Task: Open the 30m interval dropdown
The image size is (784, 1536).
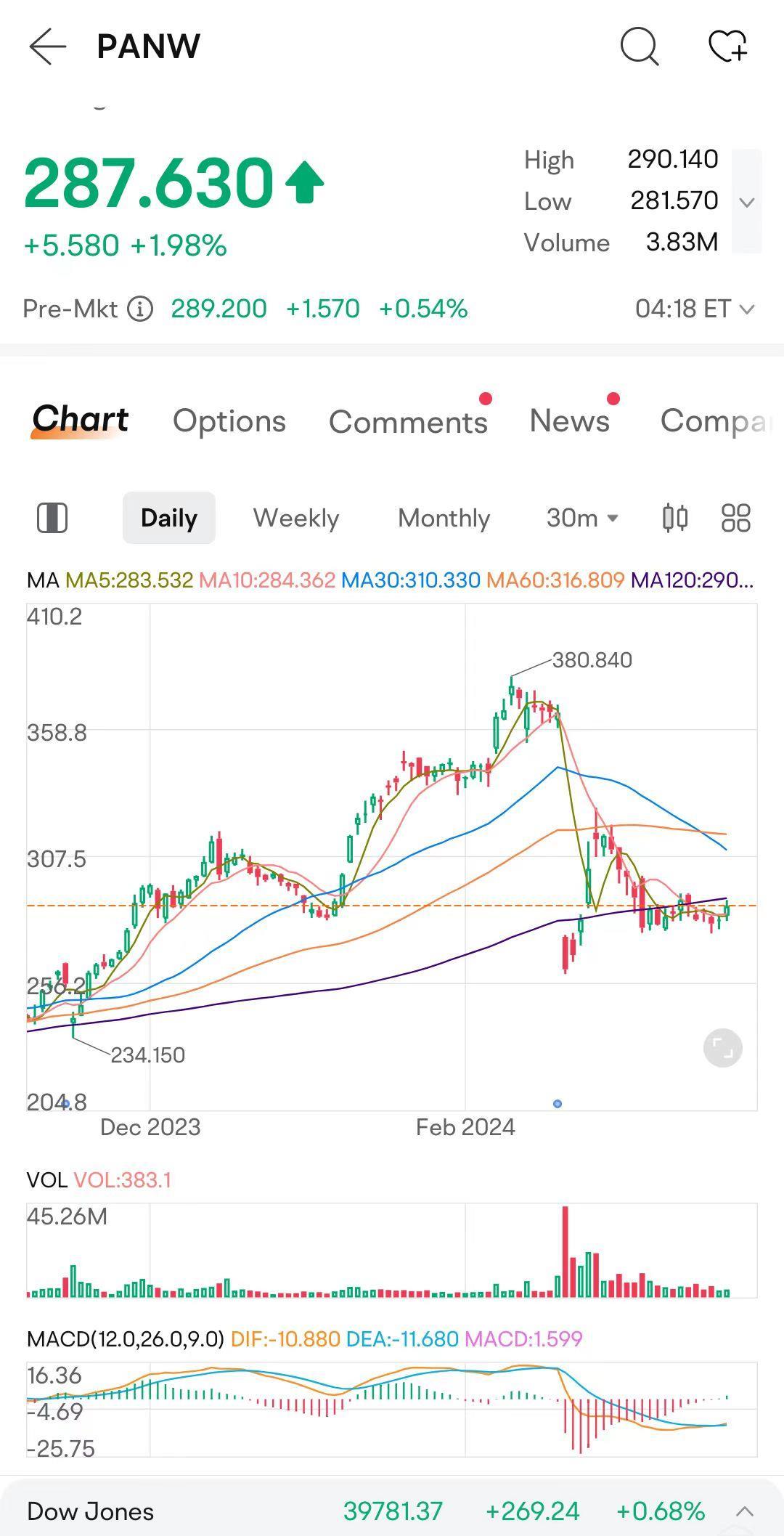Action: point(582,518)
